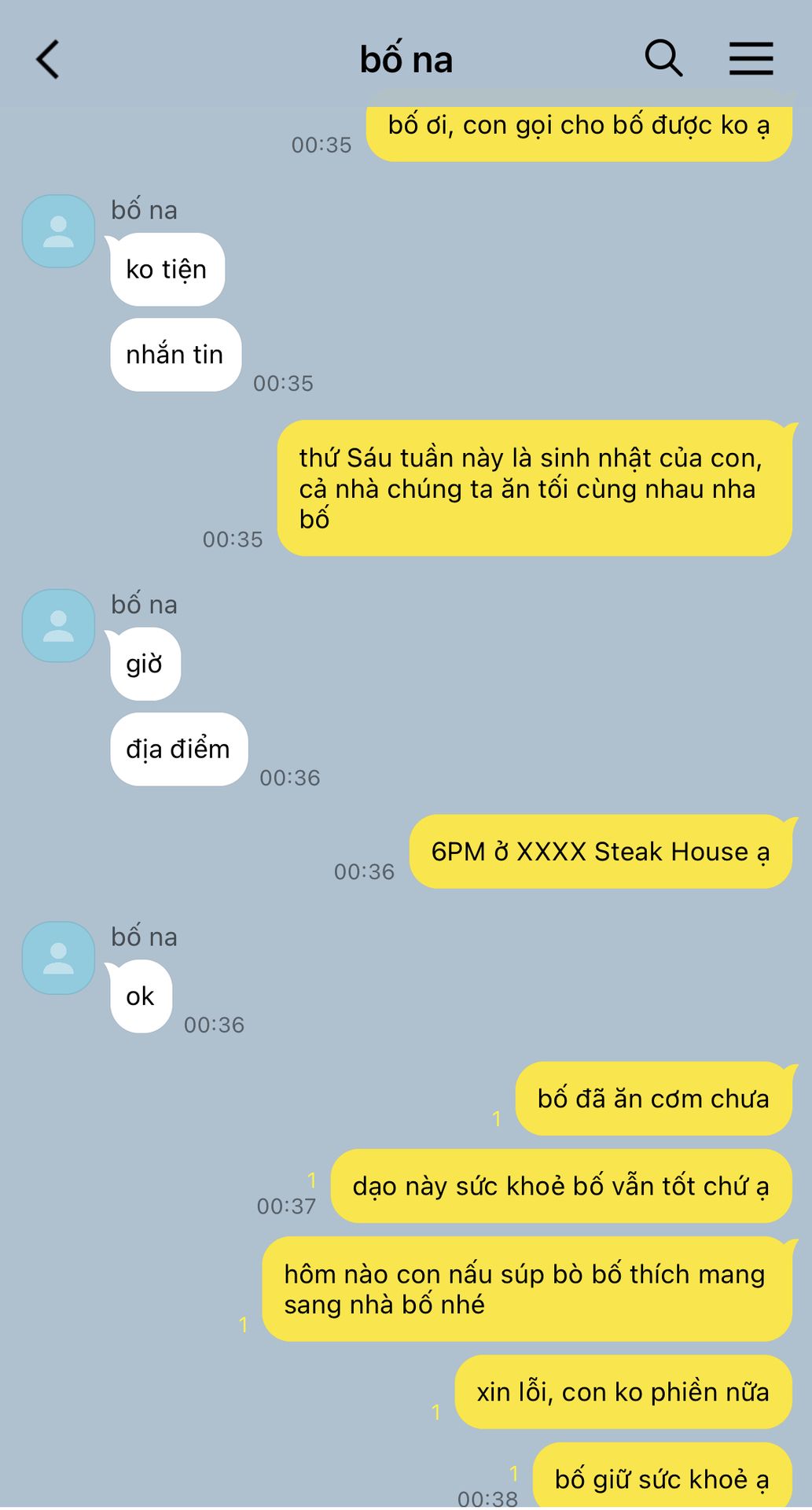
Task: Open bố na's avatar above "ko tiện"
Action: coord(58,231)
